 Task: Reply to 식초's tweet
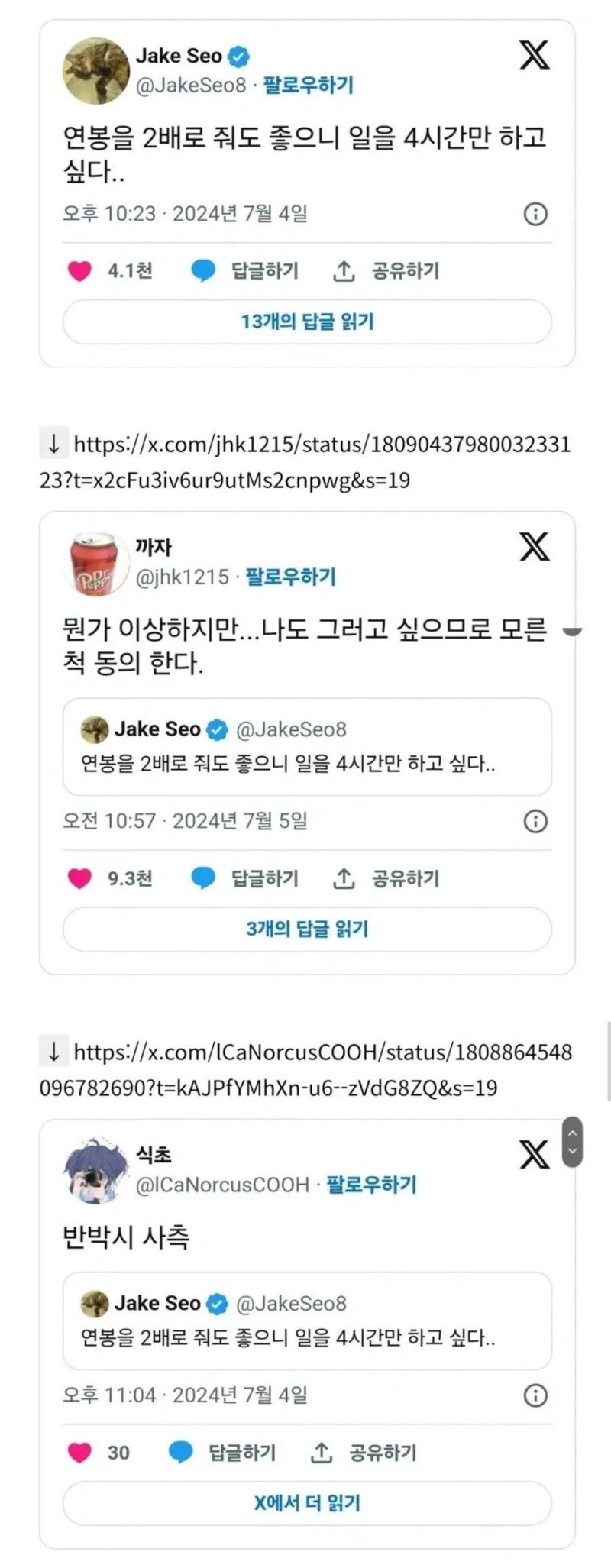(x=222, y=1453)
